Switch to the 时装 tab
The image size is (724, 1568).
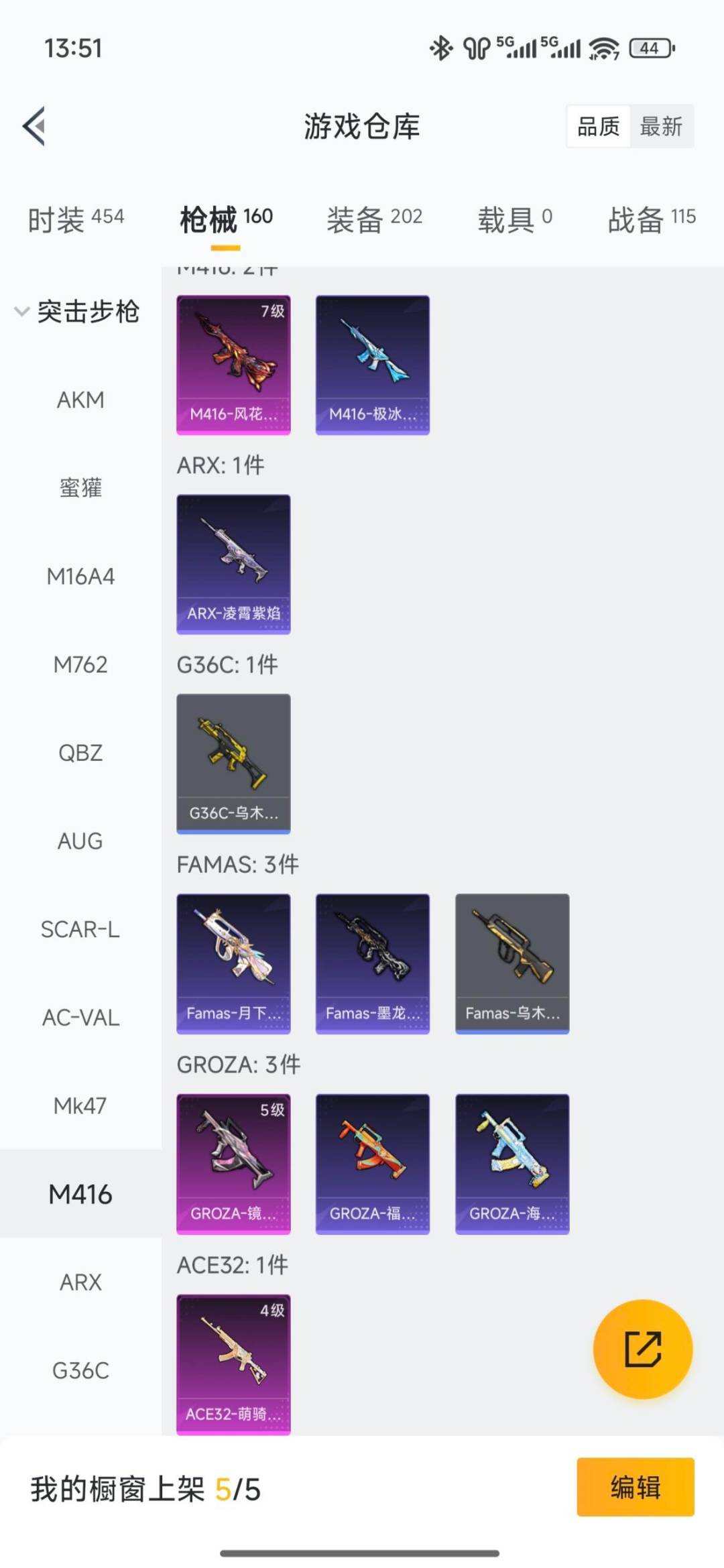tap(76, 219)
